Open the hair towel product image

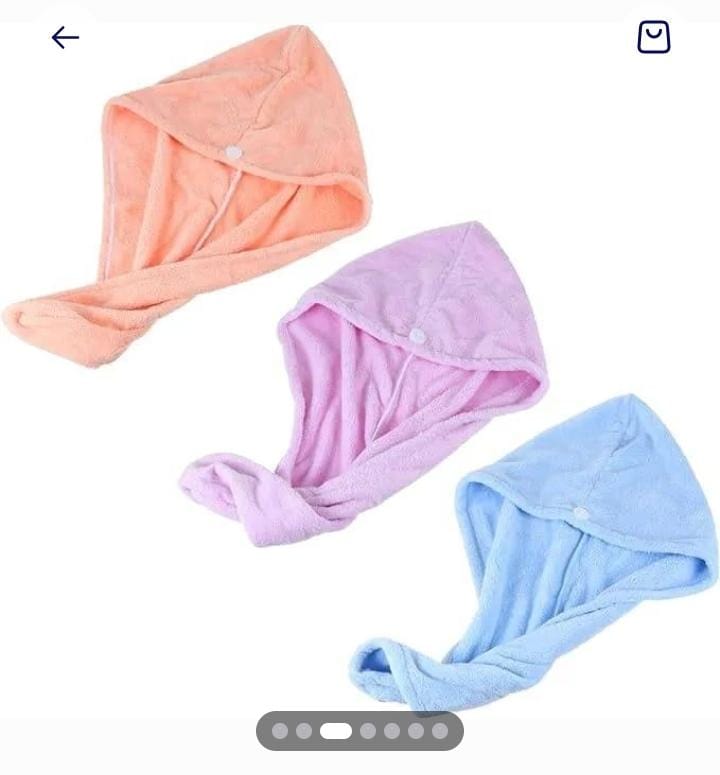pyautogui.click(x=360, y=370)
